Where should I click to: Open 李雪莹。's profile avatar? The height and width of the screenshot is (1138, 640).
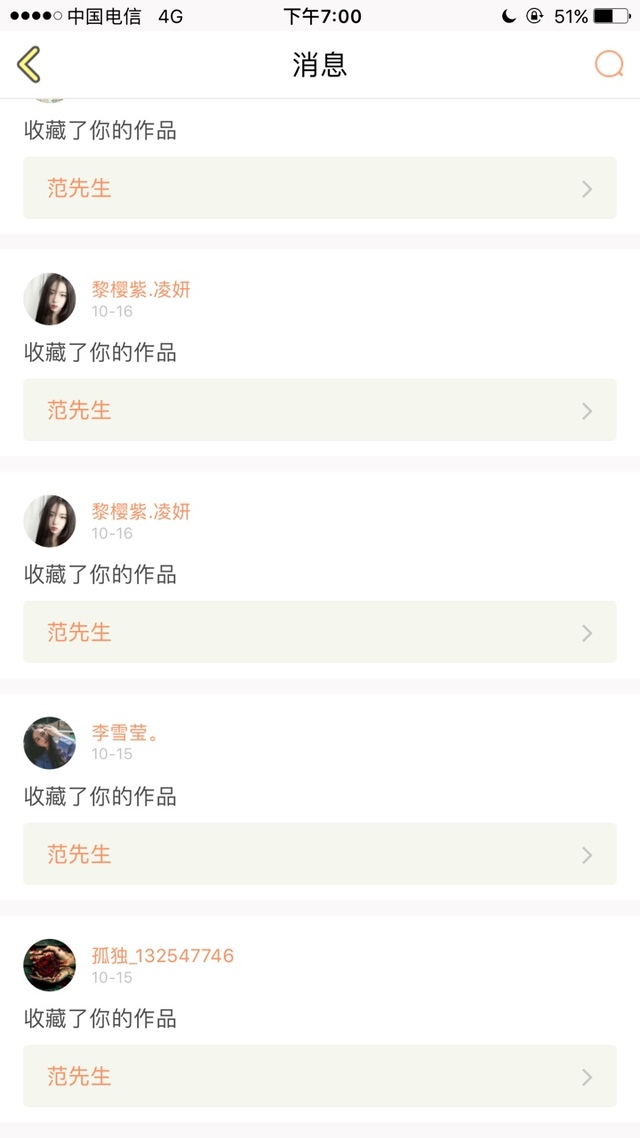click(x=49, y=742)
